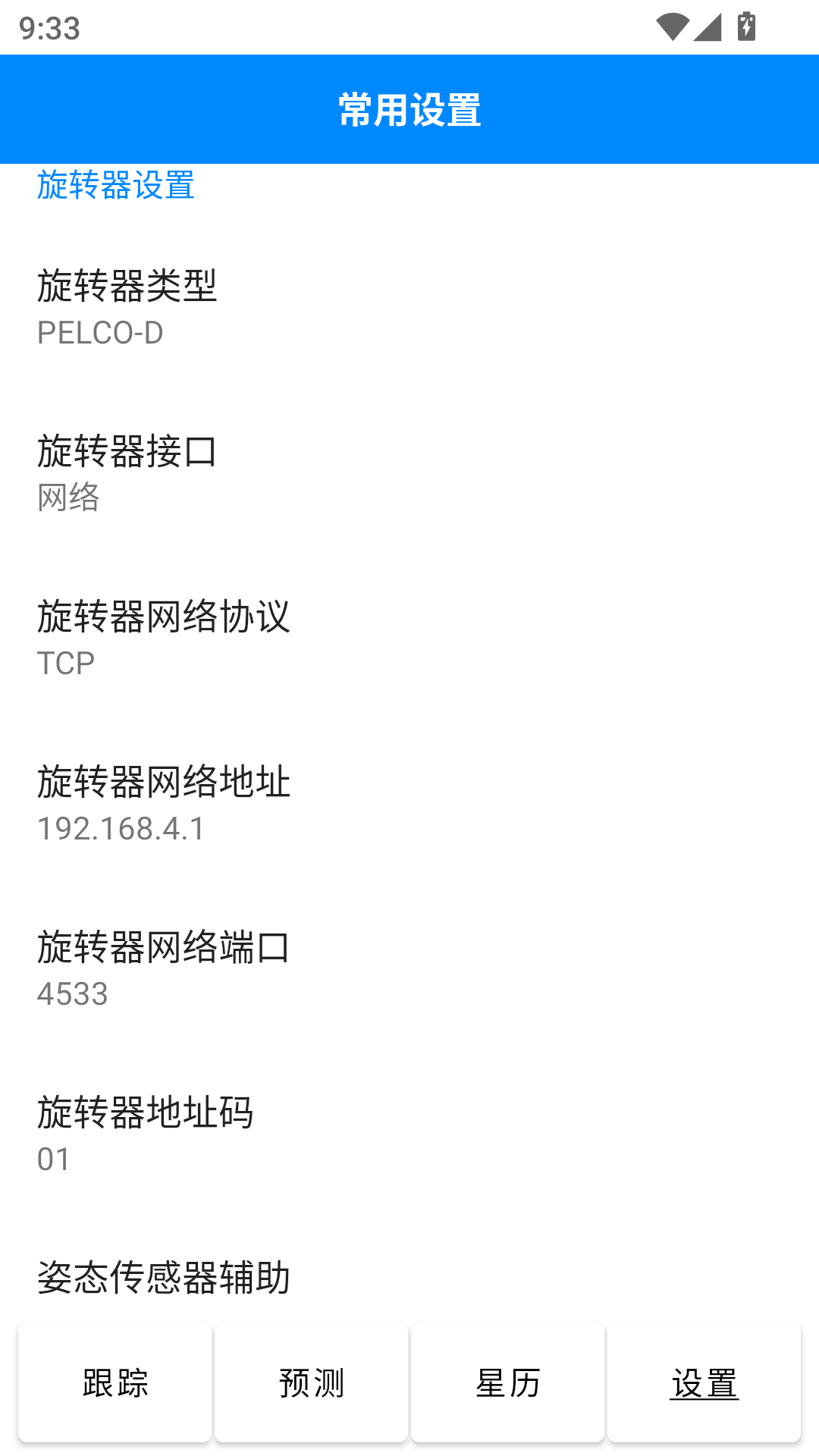Tap the 设置 tab
The image size is (819, 1456).
(704, 1382)
